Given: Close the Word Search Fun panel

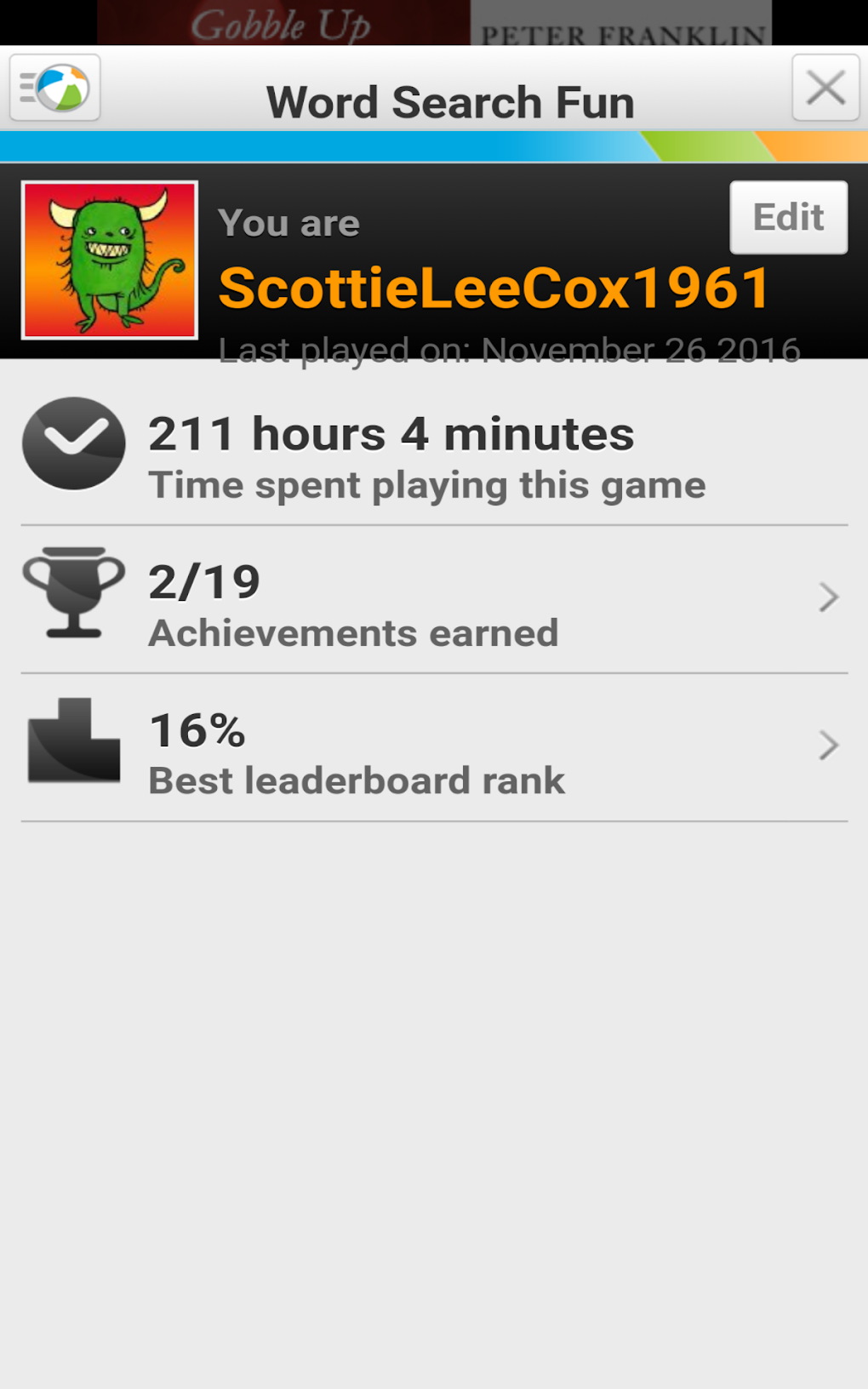Looking at the screenshot, I should [x=825, y=88].
